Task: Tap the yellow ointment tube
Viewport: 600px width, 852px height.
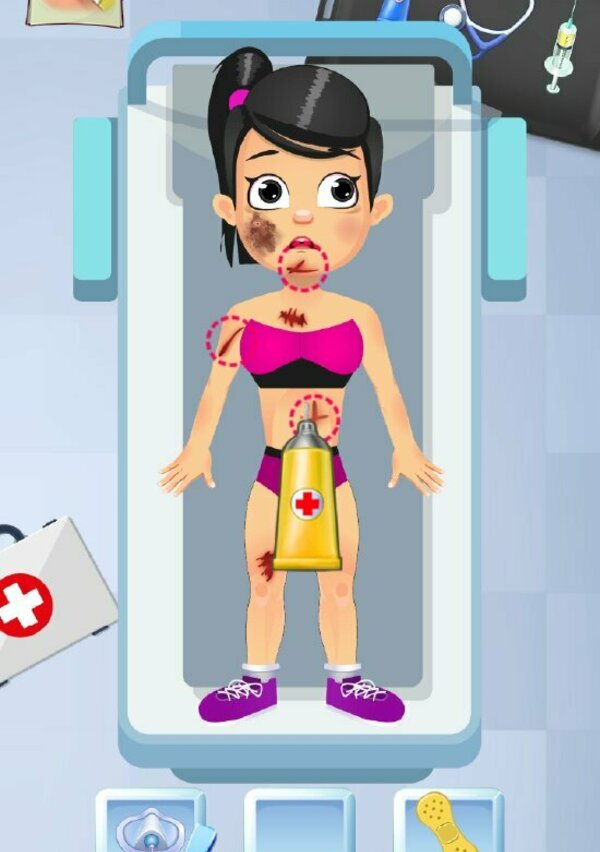Action: [308, 500]
